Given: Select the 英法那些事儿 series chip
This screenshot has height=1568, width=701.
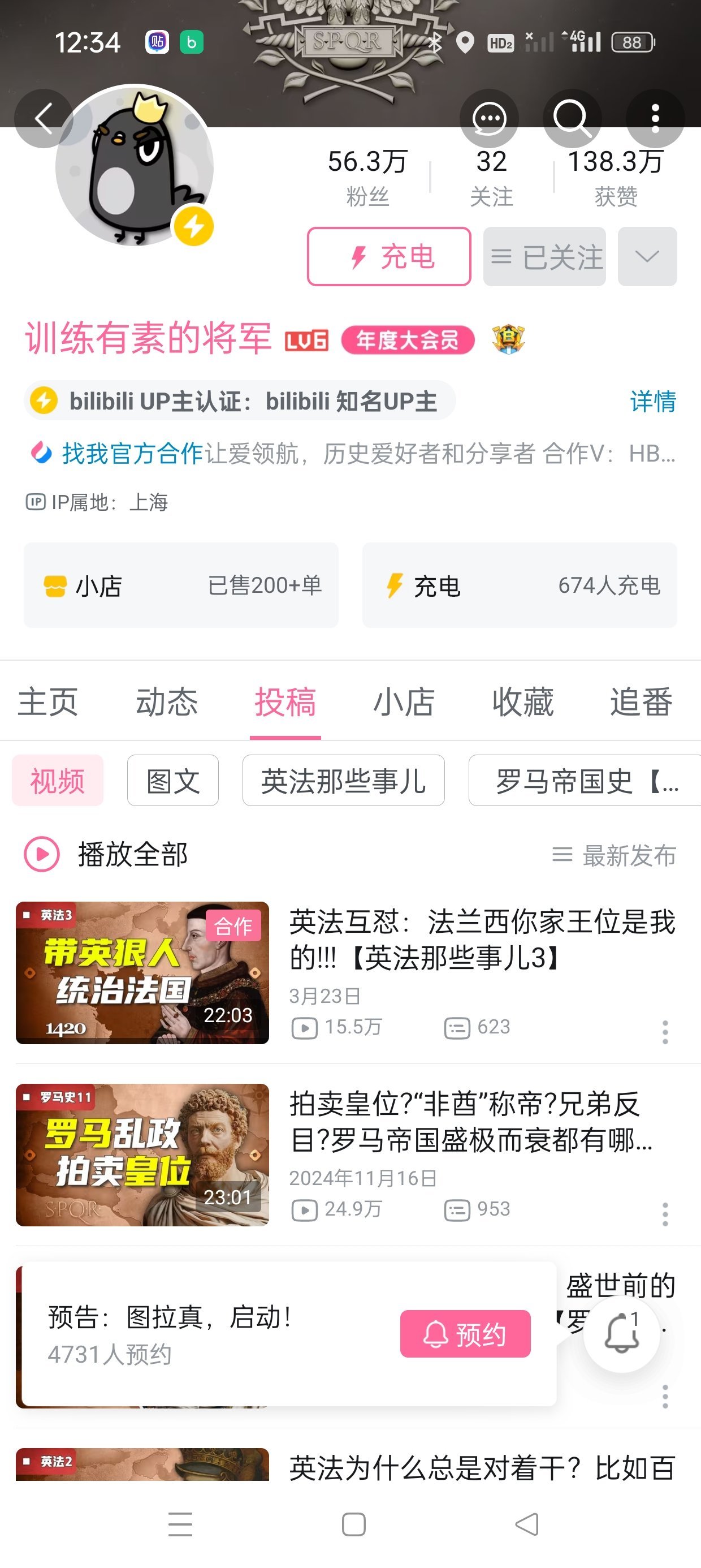Looking at the screenshot, I should (x=343, y=781).
